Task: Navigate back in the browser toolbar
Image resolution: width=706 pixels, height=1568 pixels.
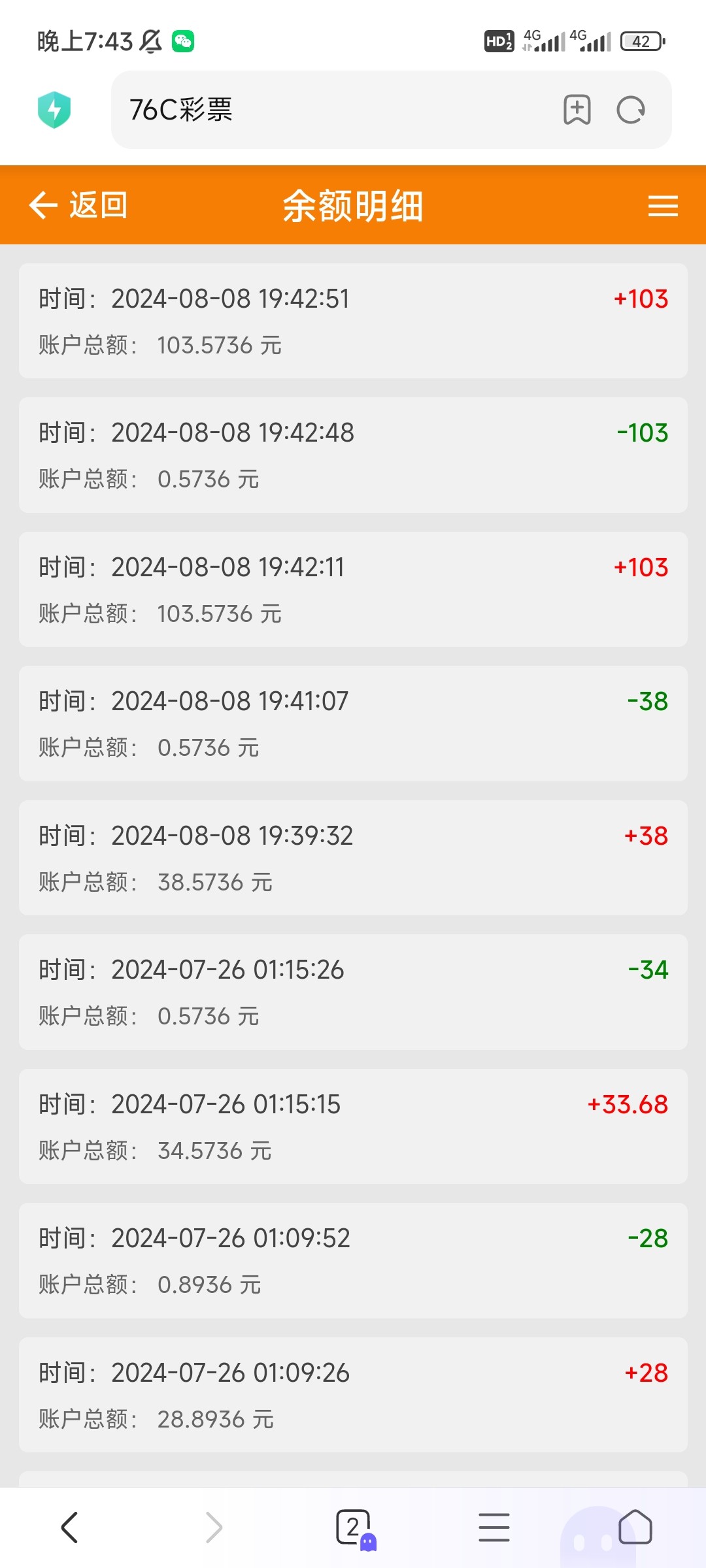Action: [70, 1527]
